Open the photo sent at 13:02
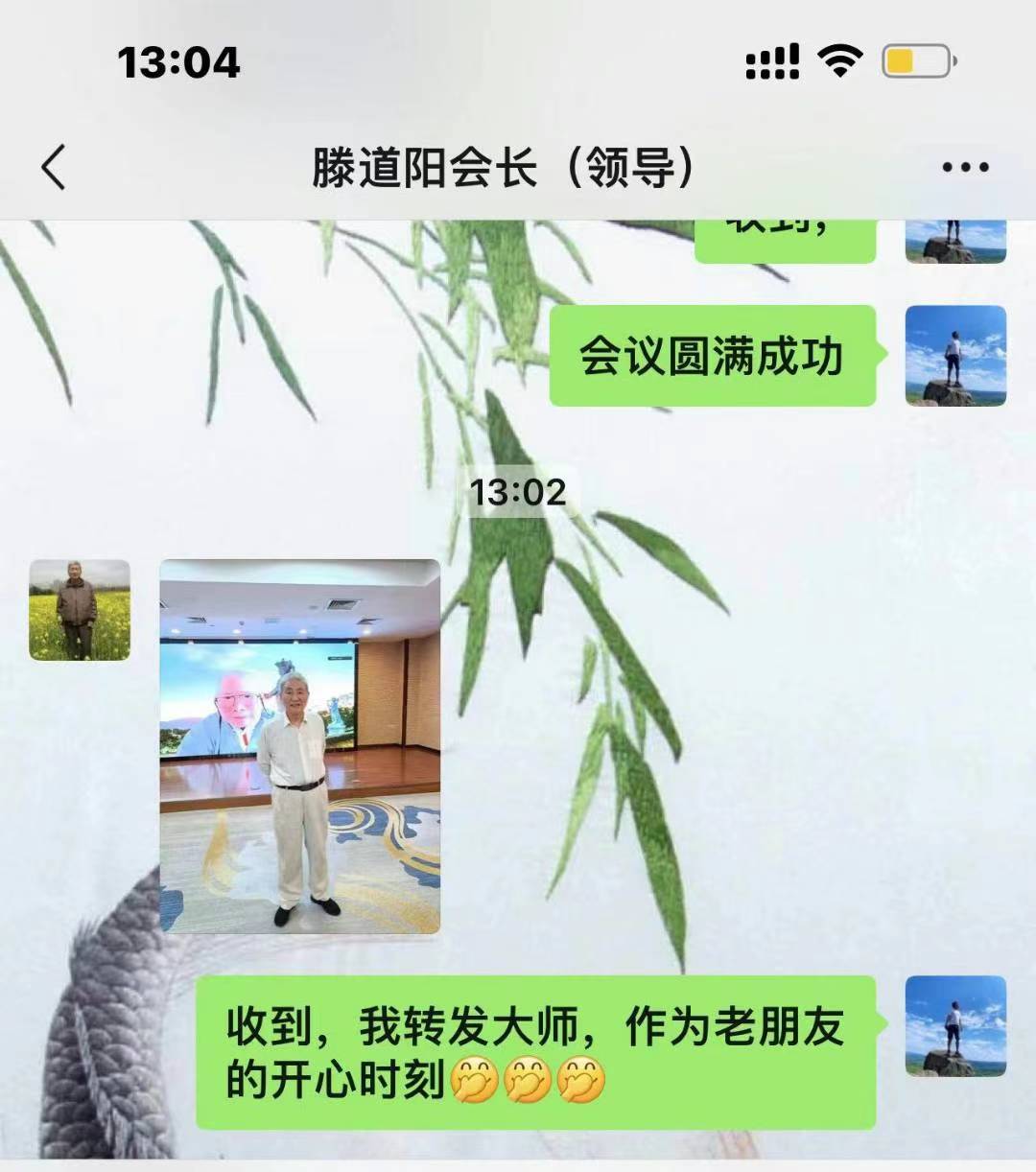This screenshot has width=1036, height=1172. click(x=299, y=745)
